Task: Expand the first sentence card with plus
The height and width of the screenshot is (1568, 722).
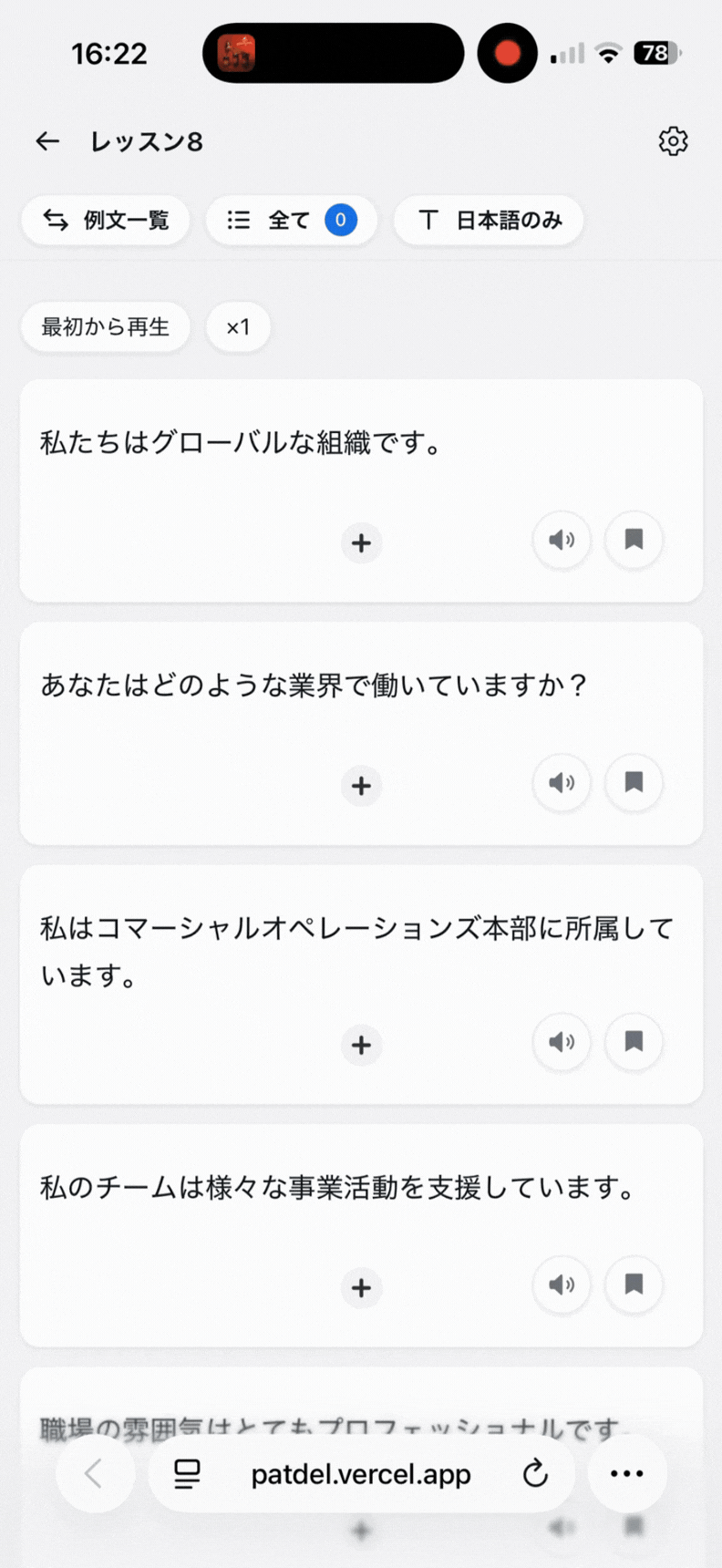Action: [361, 542]
